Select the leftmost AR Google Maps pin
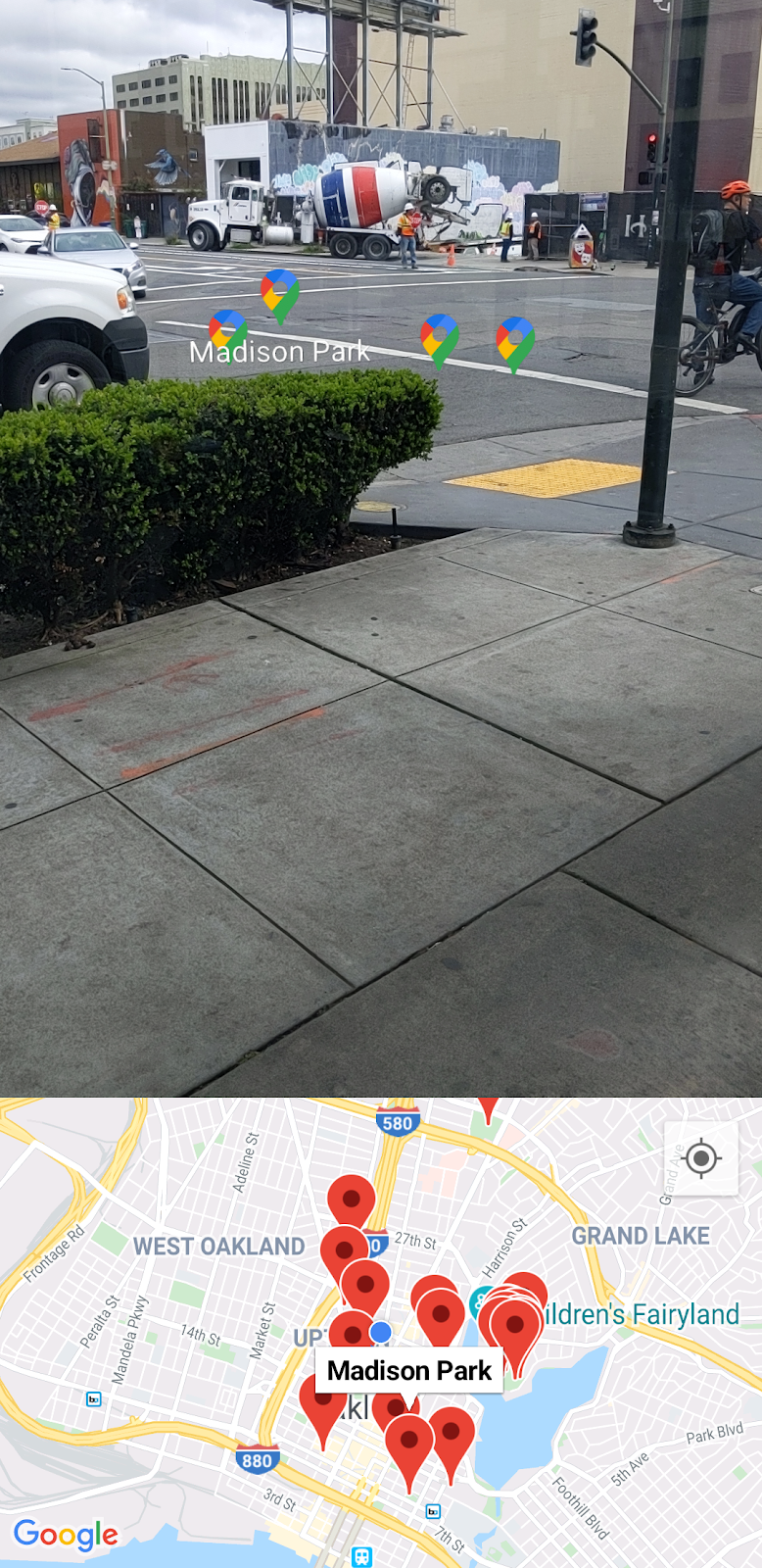 pos(227,328)
